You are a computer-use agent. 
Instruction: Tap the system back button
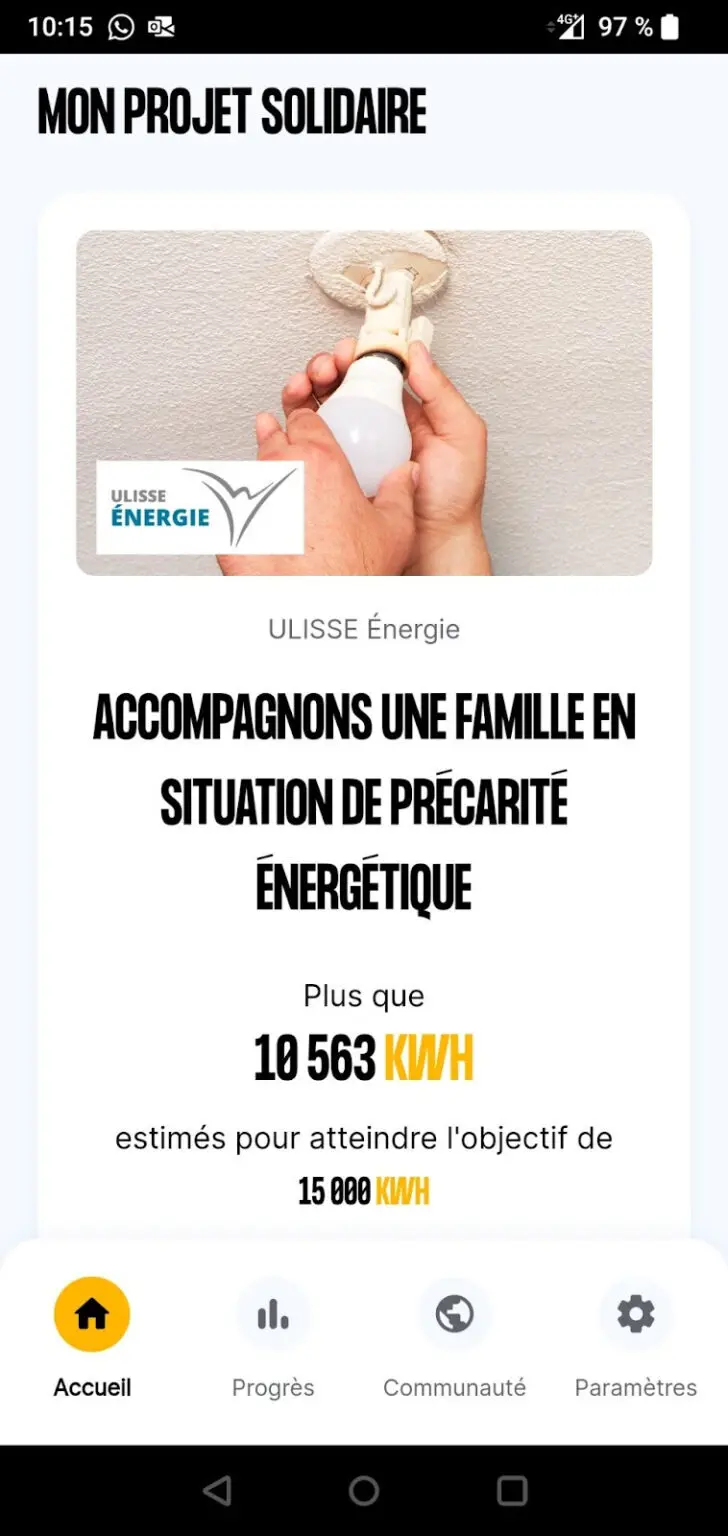coord(217,1491)
